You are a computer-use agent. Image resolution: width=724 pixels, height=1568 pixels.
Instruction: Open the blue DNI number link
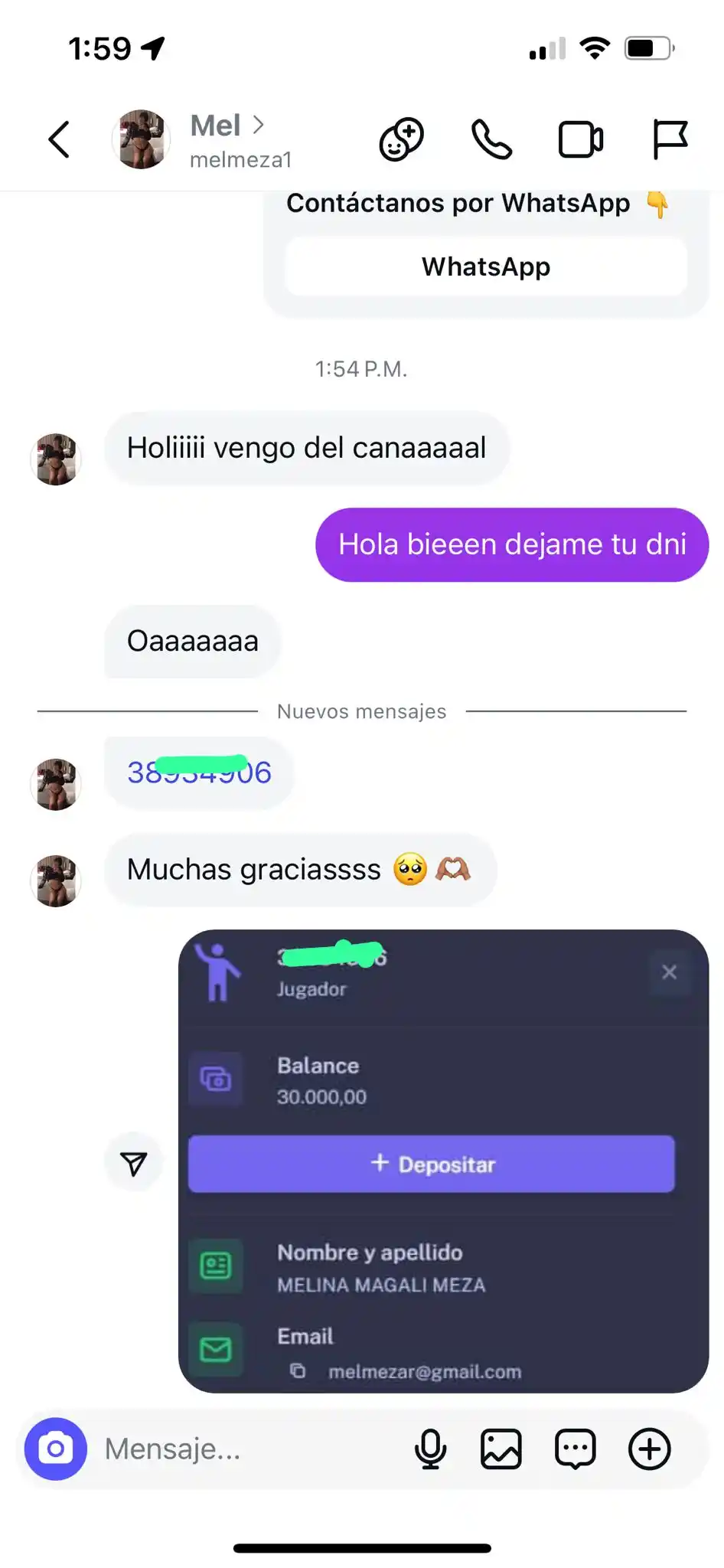[x=199, y=773]
